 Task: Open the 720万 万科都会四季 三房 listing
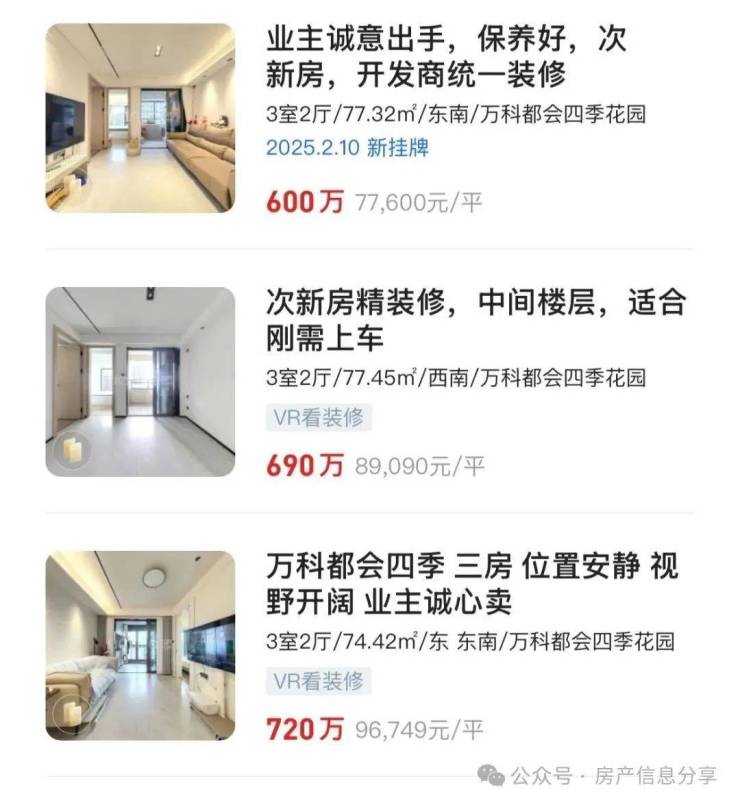472,583
